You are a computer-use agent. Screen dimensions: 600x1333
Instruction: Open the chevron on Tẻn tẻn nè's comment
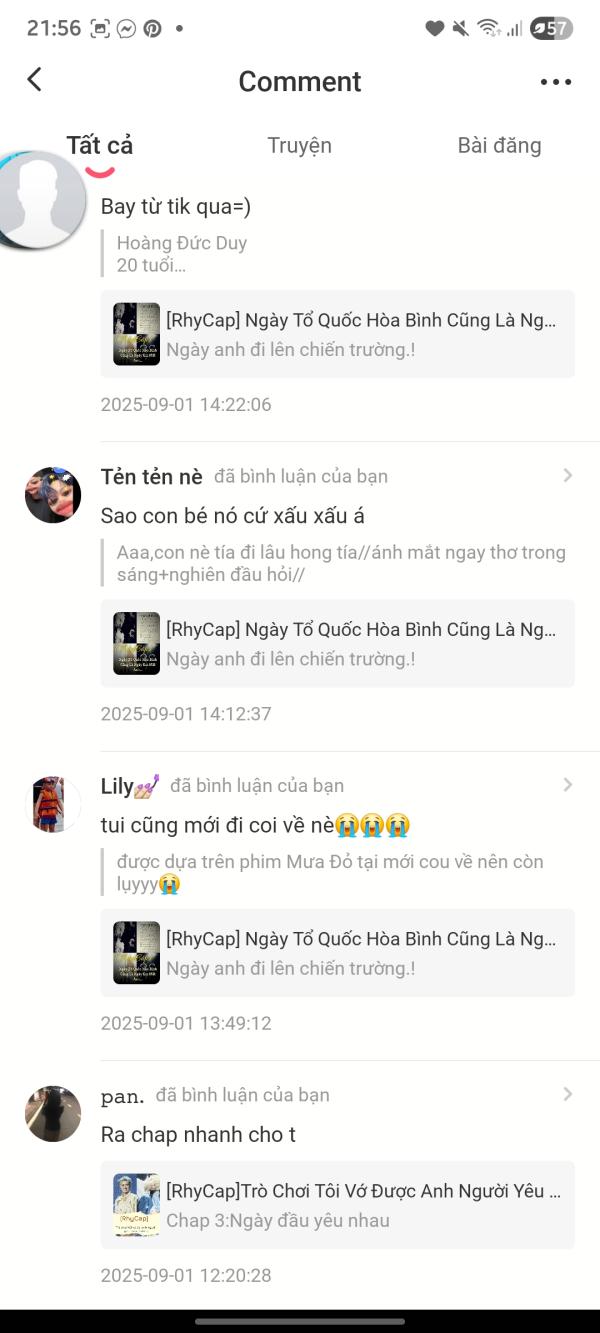[567, 476]
